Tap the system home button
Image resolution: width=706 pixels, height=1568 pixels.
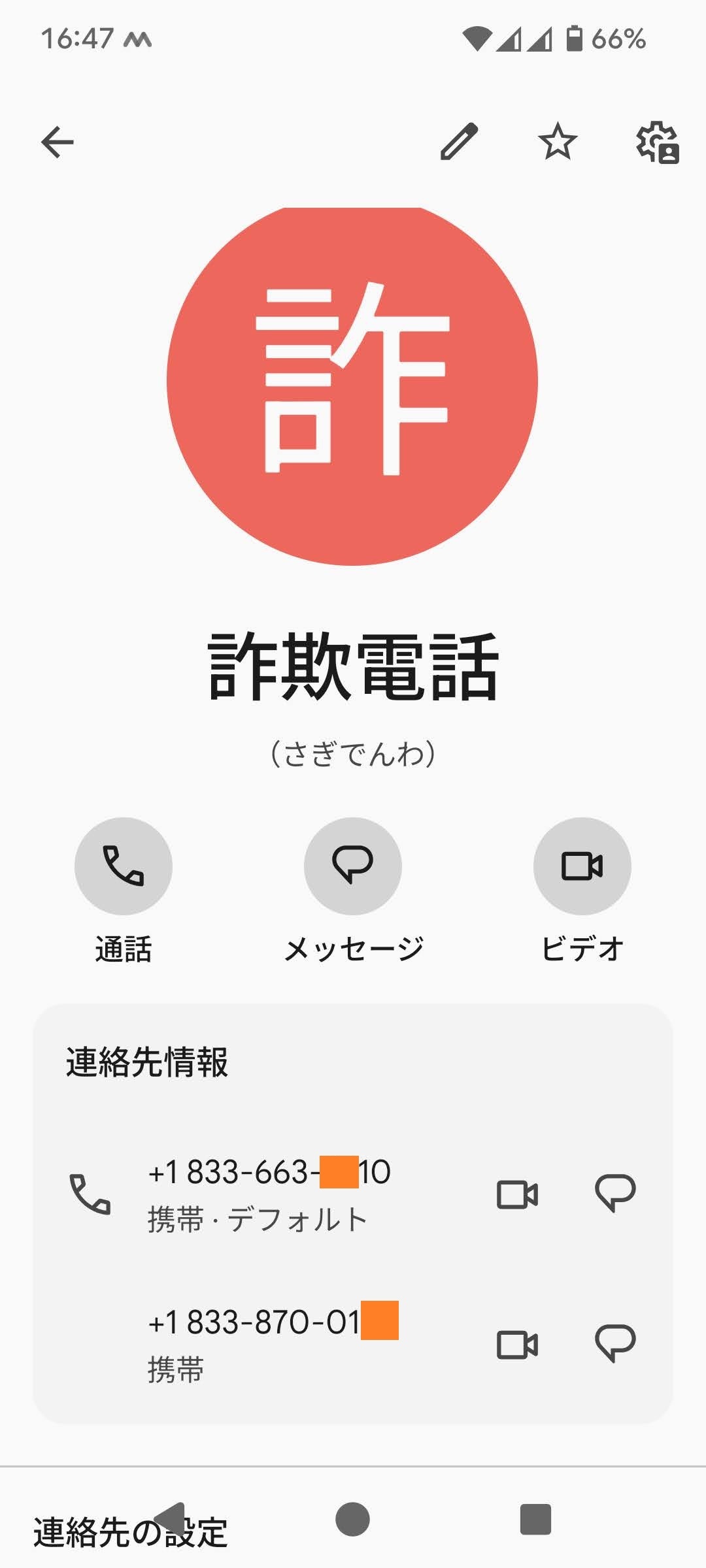point(353,1519)
